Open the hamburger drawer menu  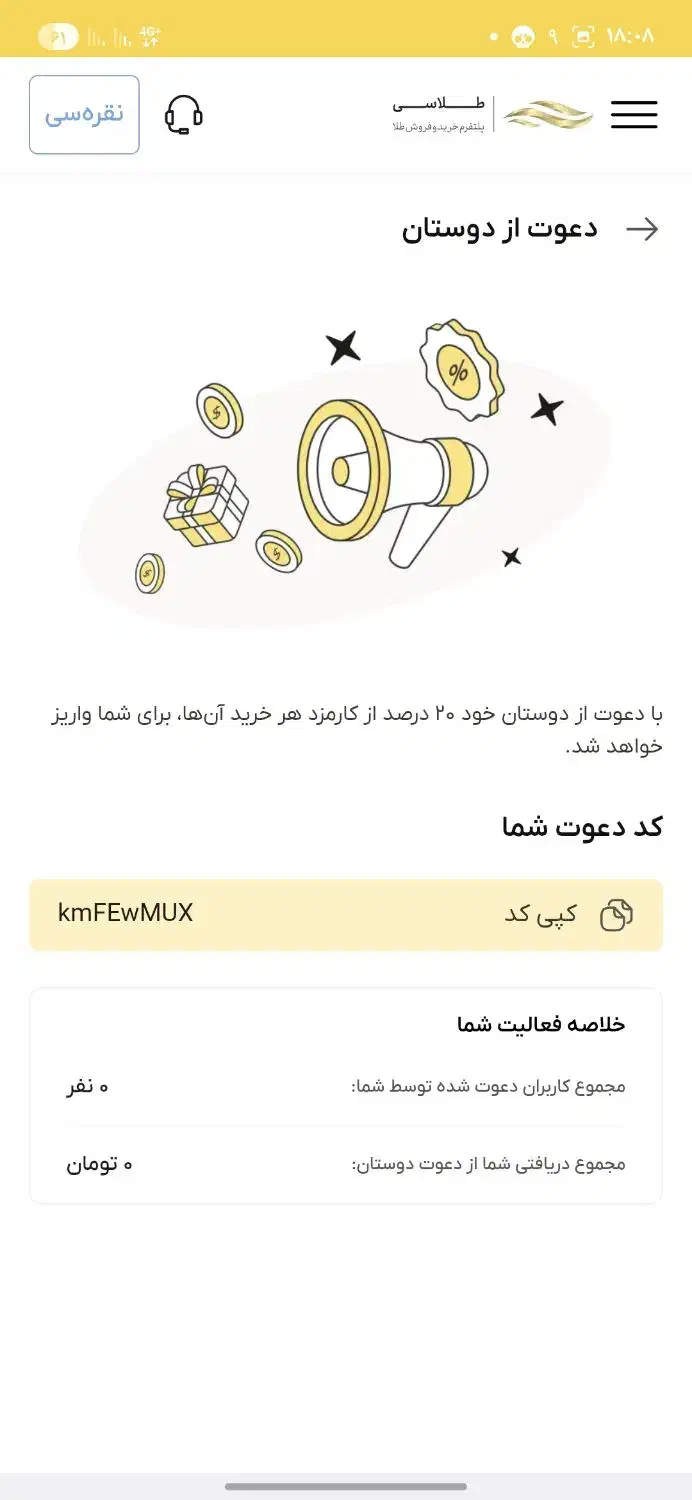coord(634,115)
